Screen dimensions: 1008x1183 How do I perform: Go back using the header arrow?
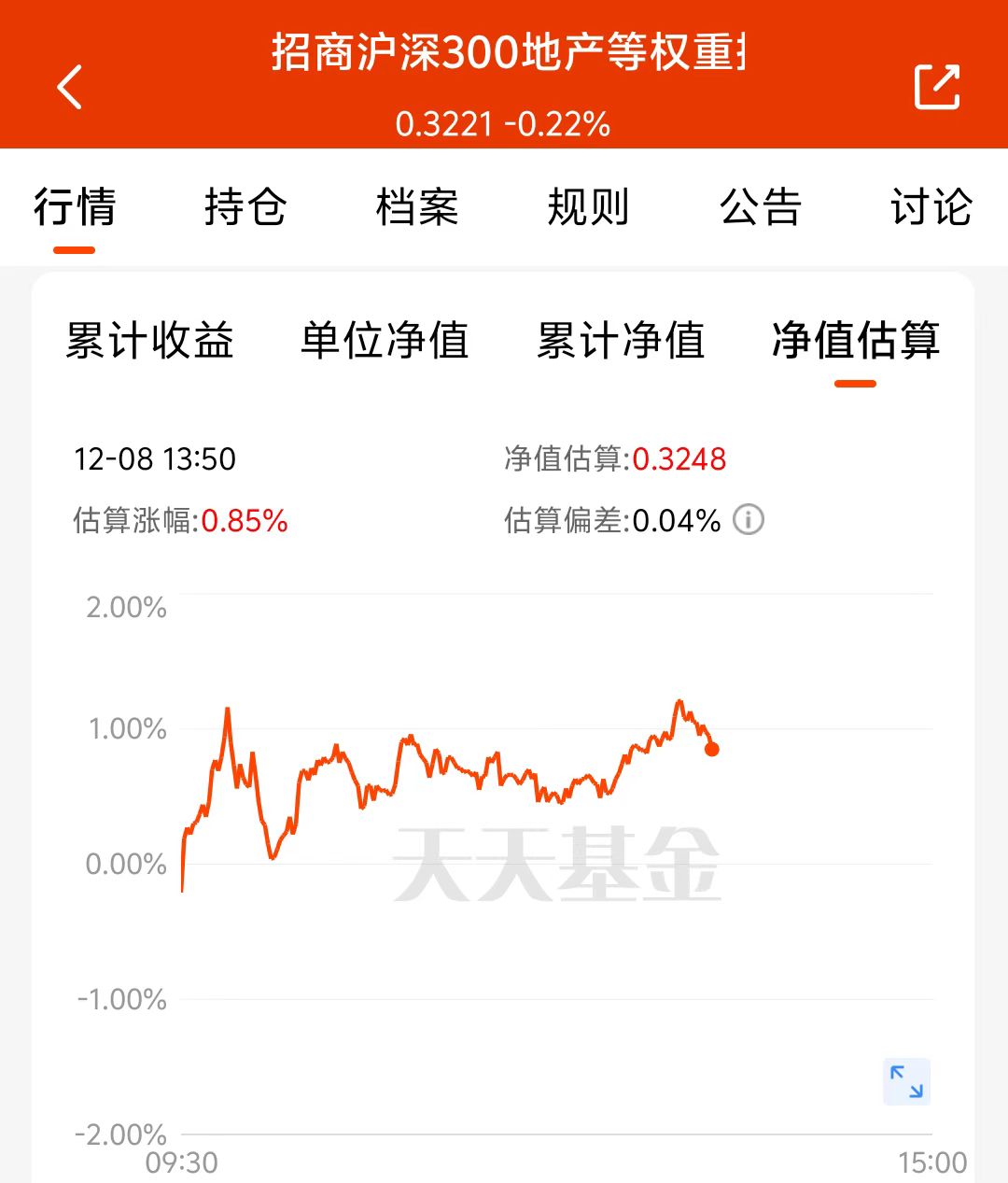pyautogui.click(x=70, y=88)
